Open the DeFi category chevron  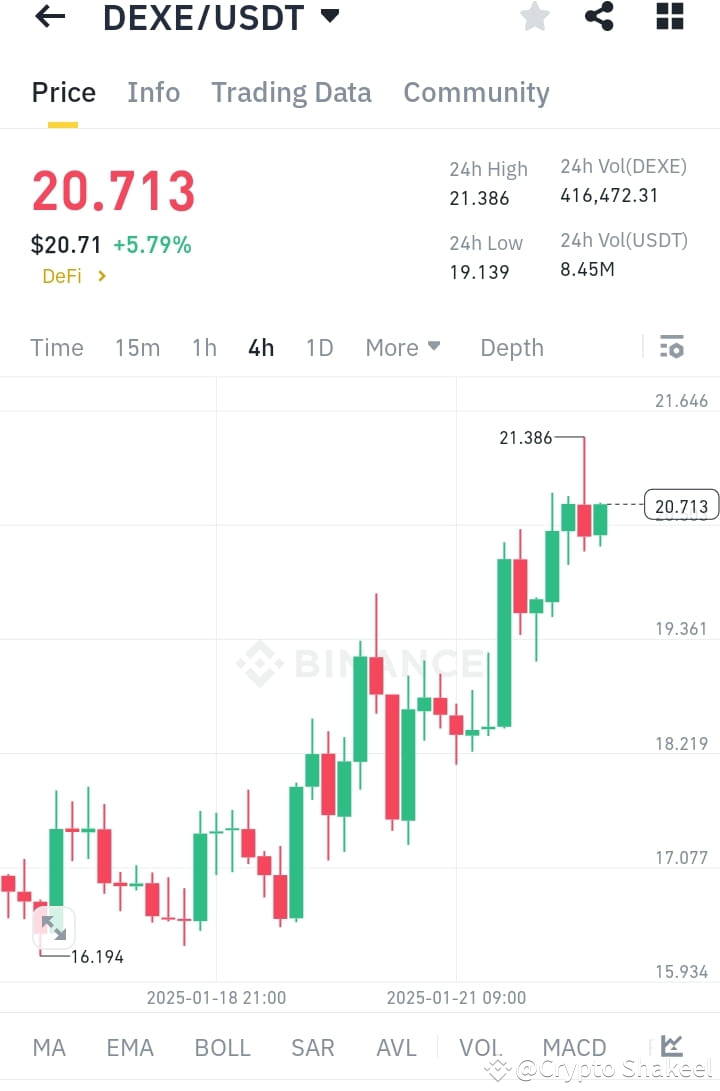(101, 276)
